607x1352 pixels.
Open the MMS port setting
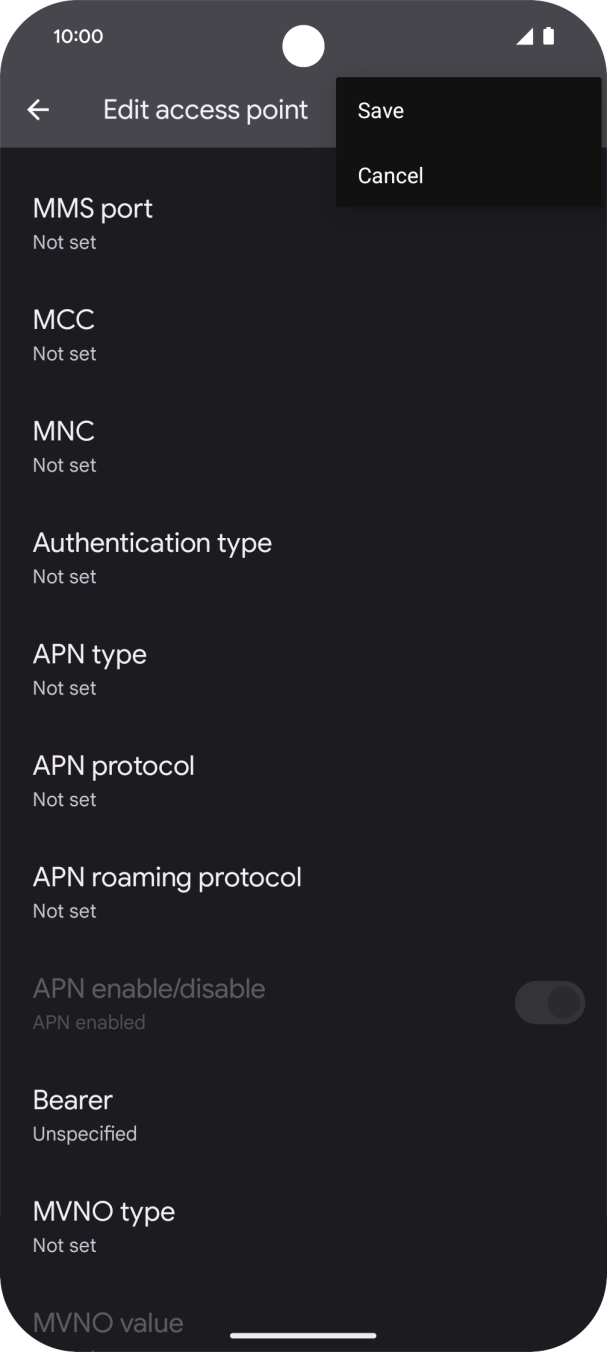pos(93,223)
